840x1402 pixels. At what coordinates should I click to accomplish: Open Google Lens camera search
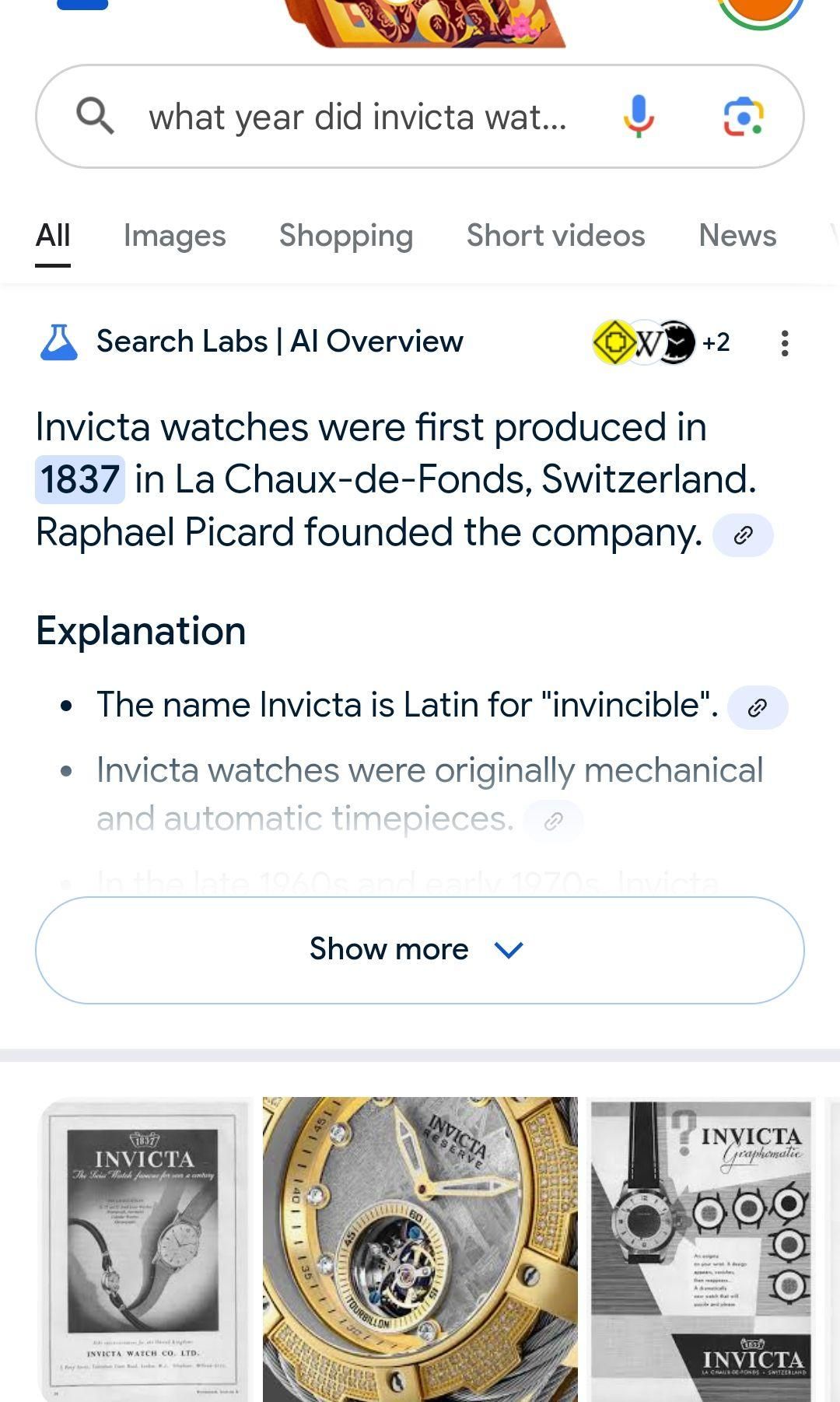click(x=743, y=117)
